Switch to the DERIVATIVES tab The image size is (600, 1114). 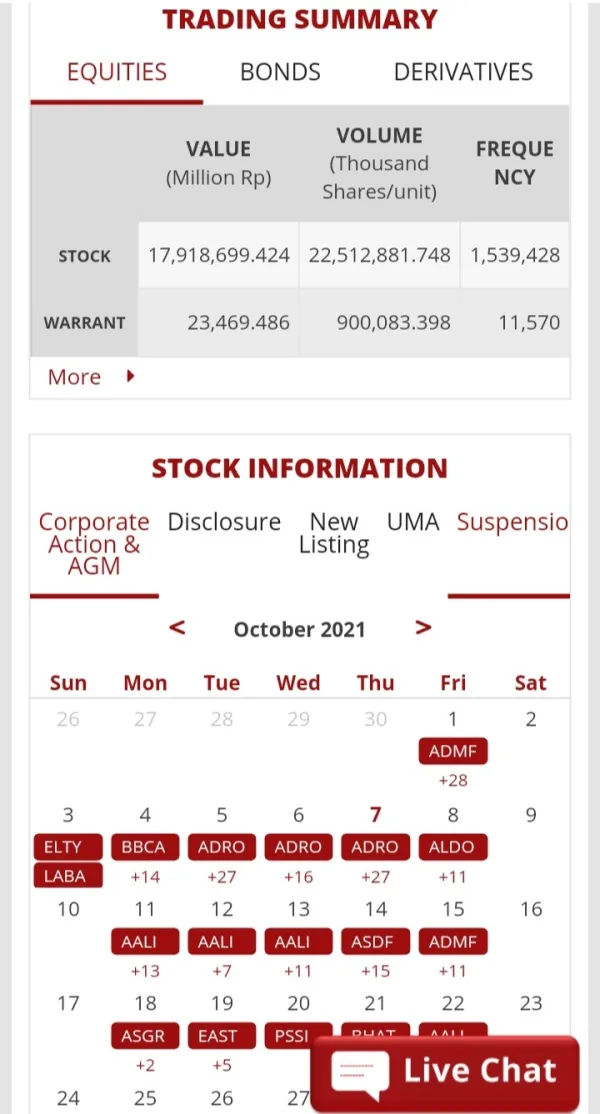pos(463,72)
